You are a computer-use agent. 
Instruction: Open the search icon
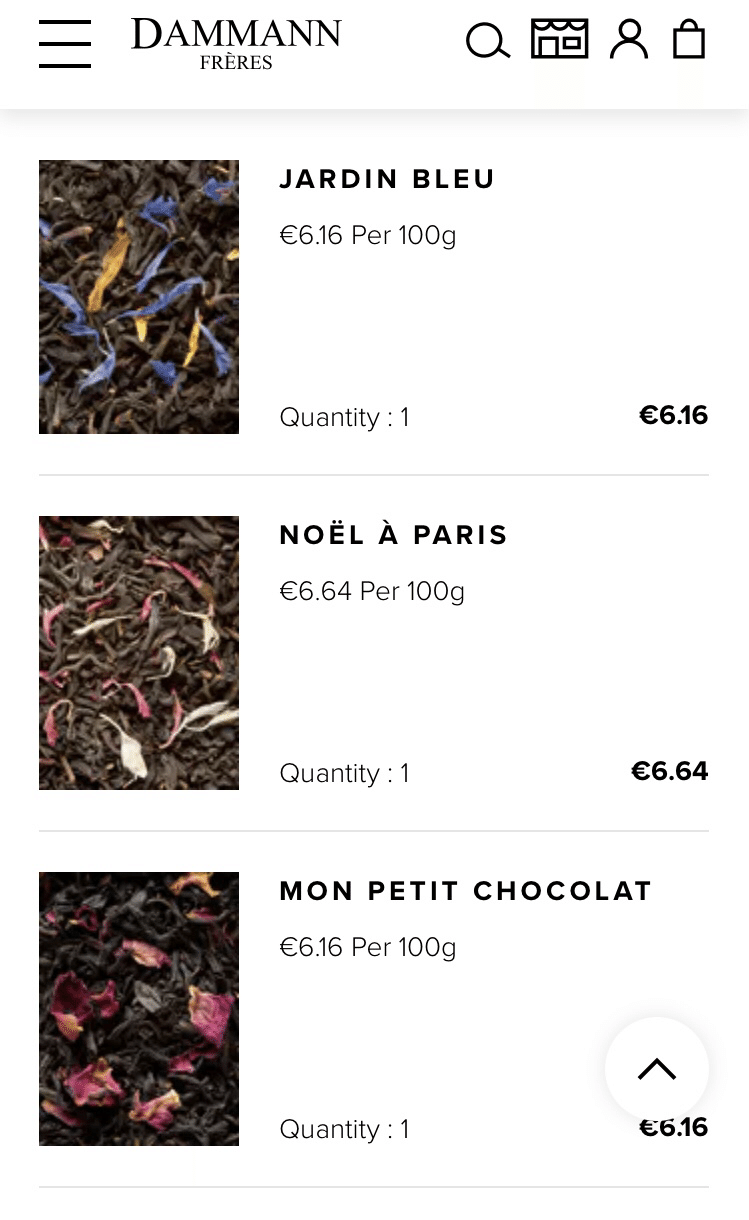tap(488, 41)
